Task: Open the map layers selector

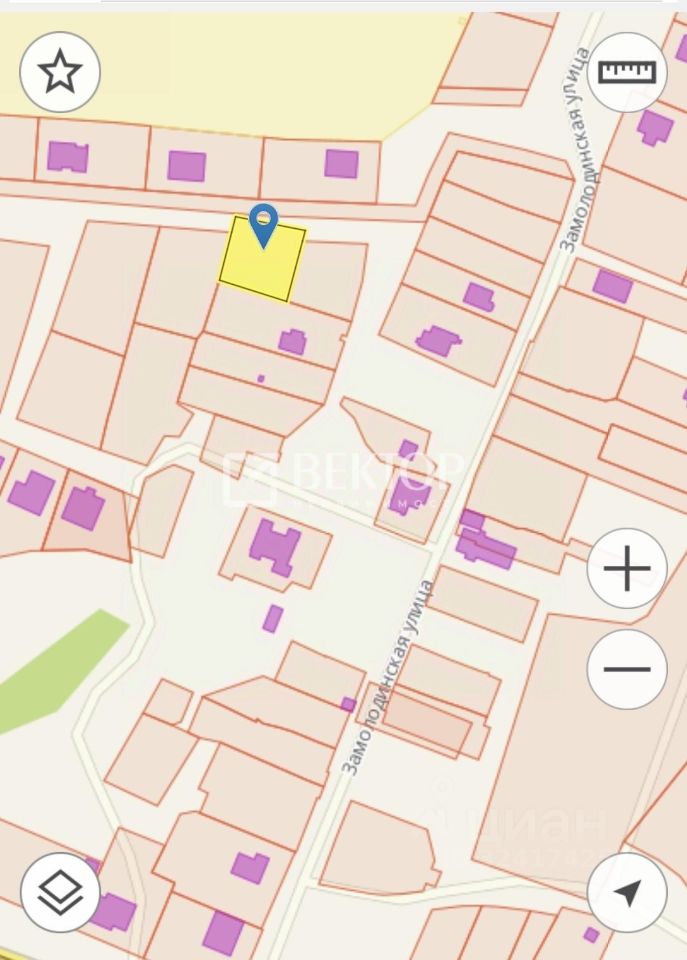Action: 60,892
